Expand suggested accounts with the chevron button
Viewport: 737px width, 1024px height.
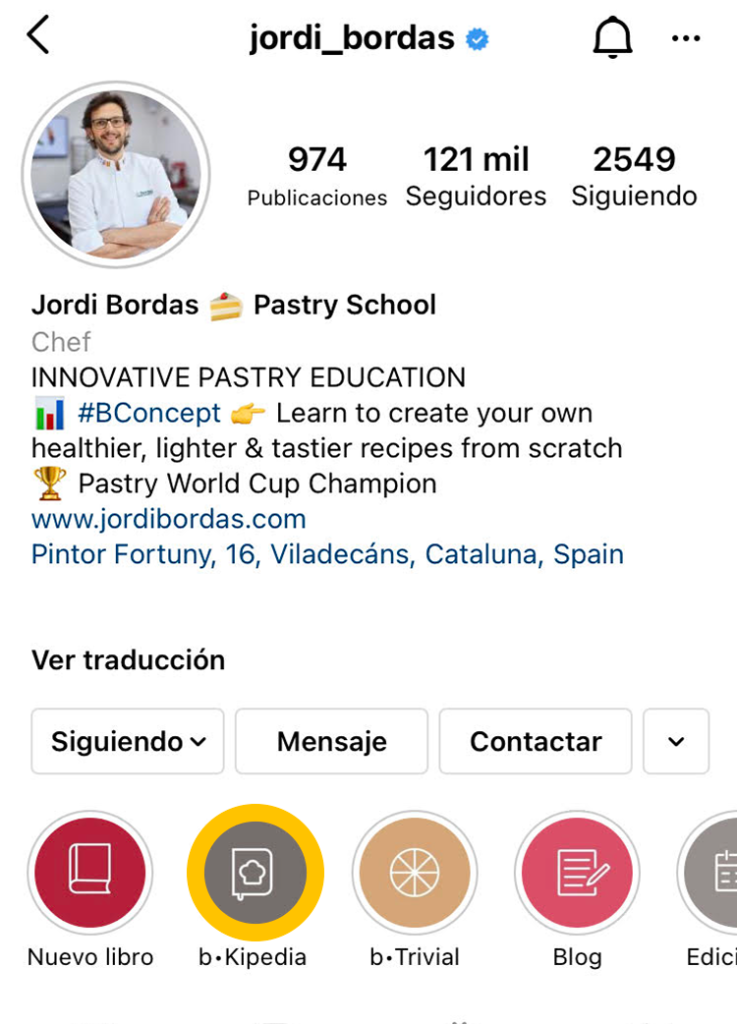coord(676,741)
